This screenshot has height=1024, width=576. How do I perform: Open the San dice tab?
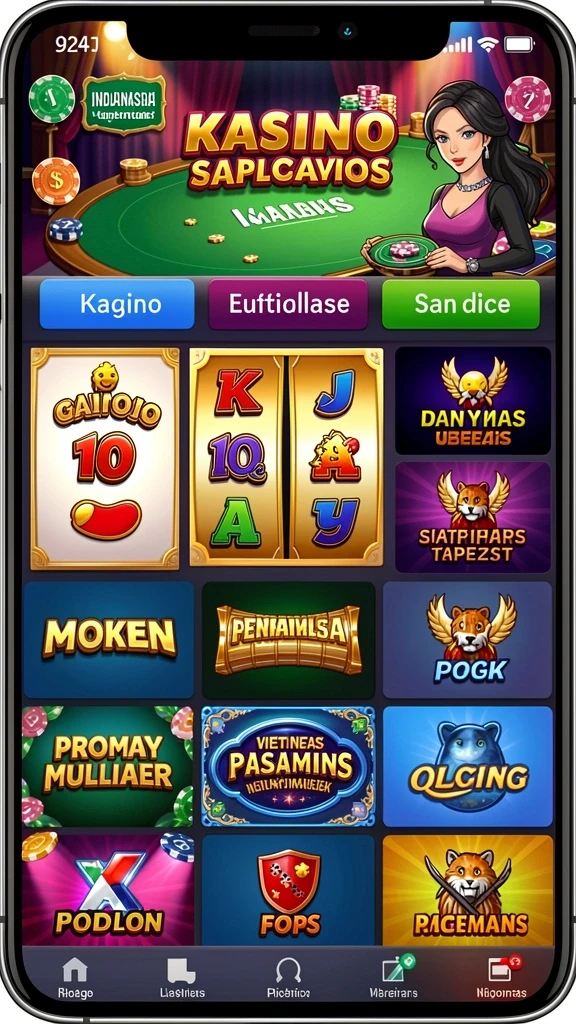click(461, 304)
